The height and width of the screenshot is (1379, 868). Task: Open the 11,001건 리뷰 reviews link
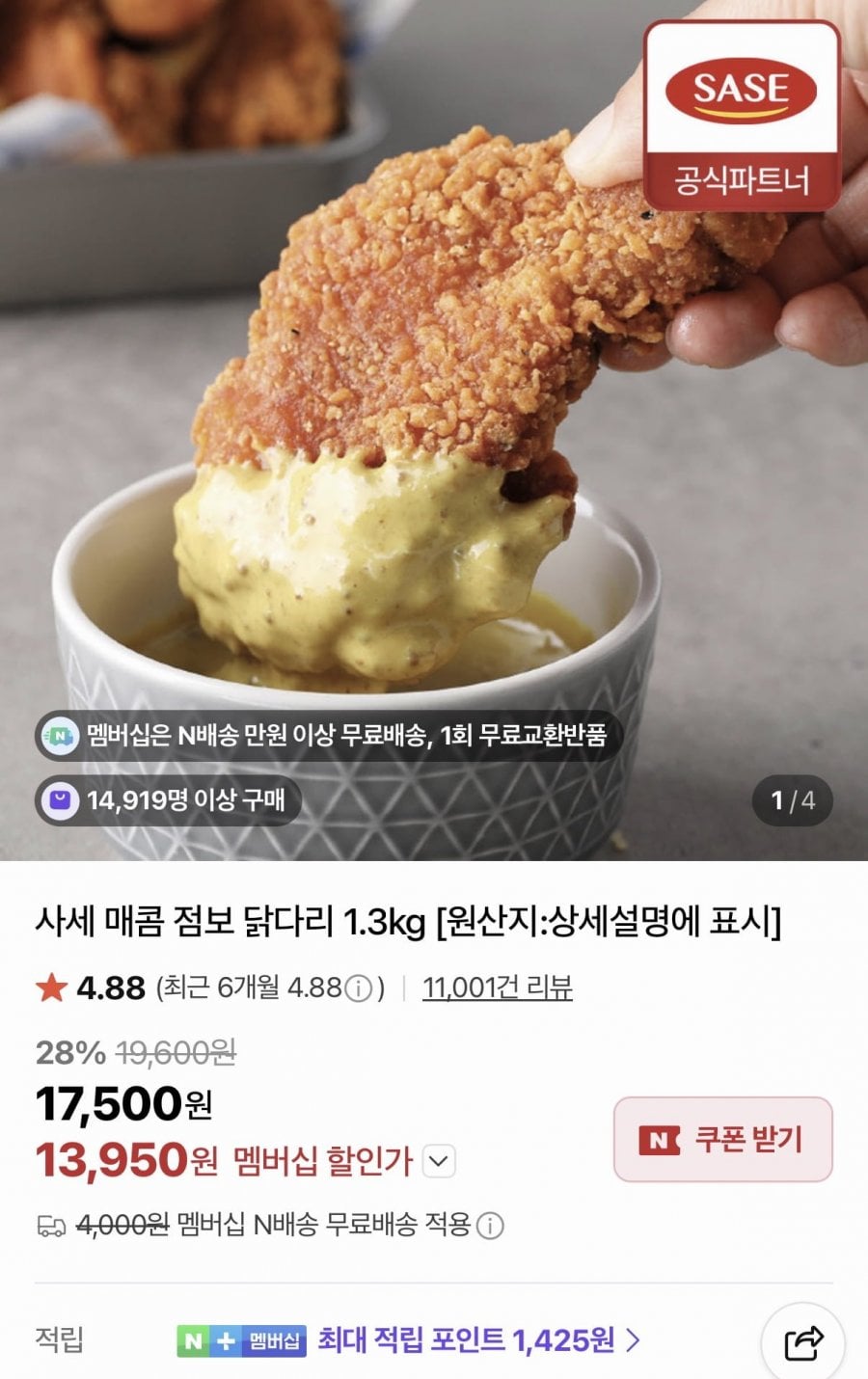click(x=497, y=987)
